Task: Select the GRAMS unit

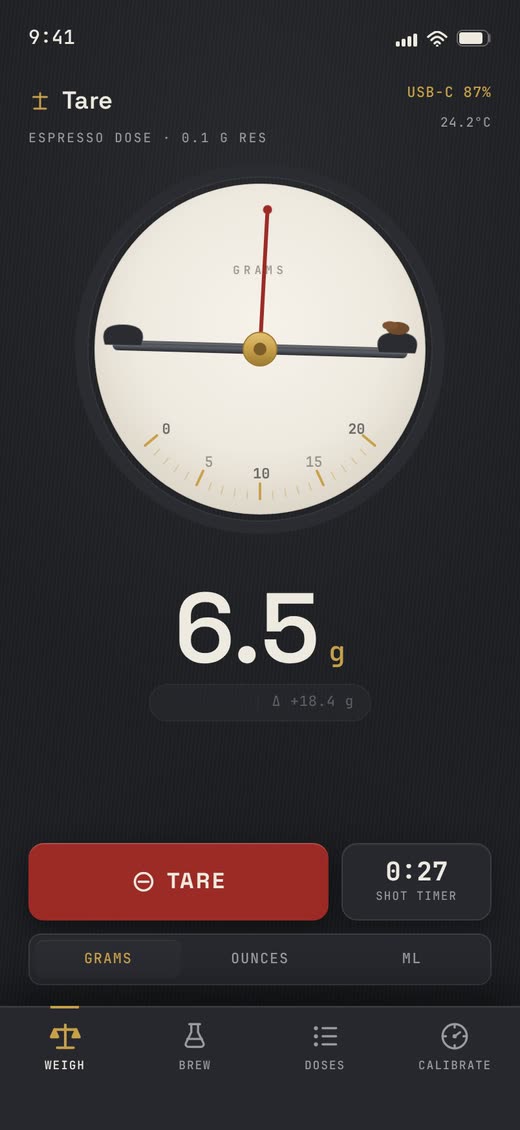Action: tap(108, 958)
